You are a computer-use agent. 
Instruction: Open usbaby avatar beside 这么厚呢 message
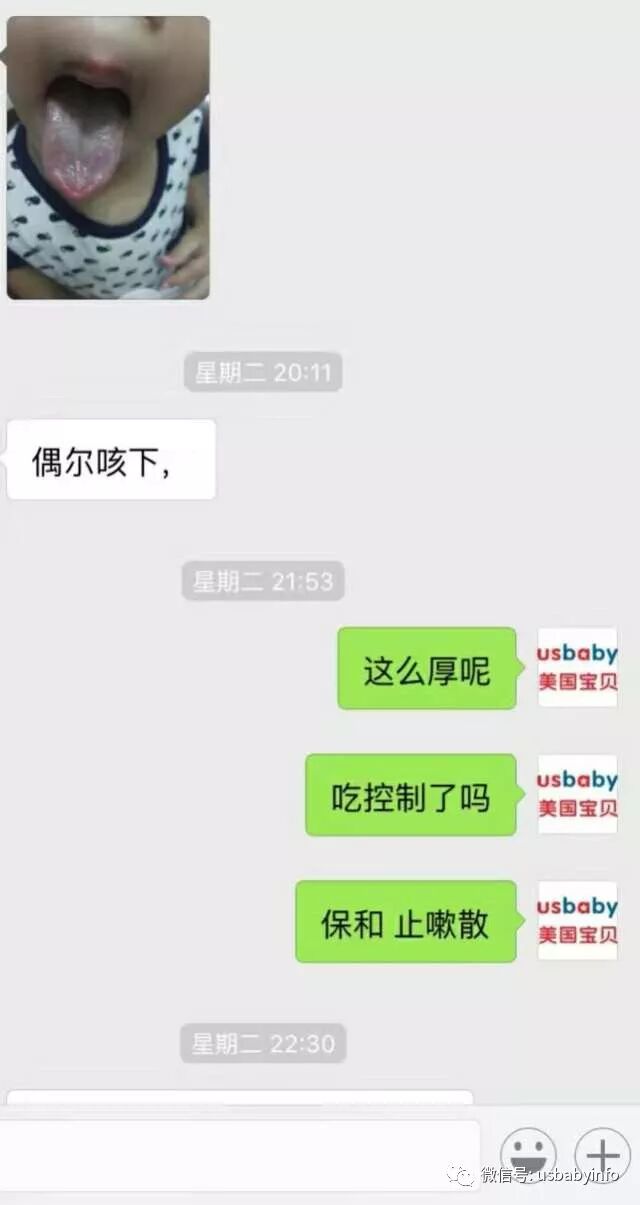tap(578, 668)
